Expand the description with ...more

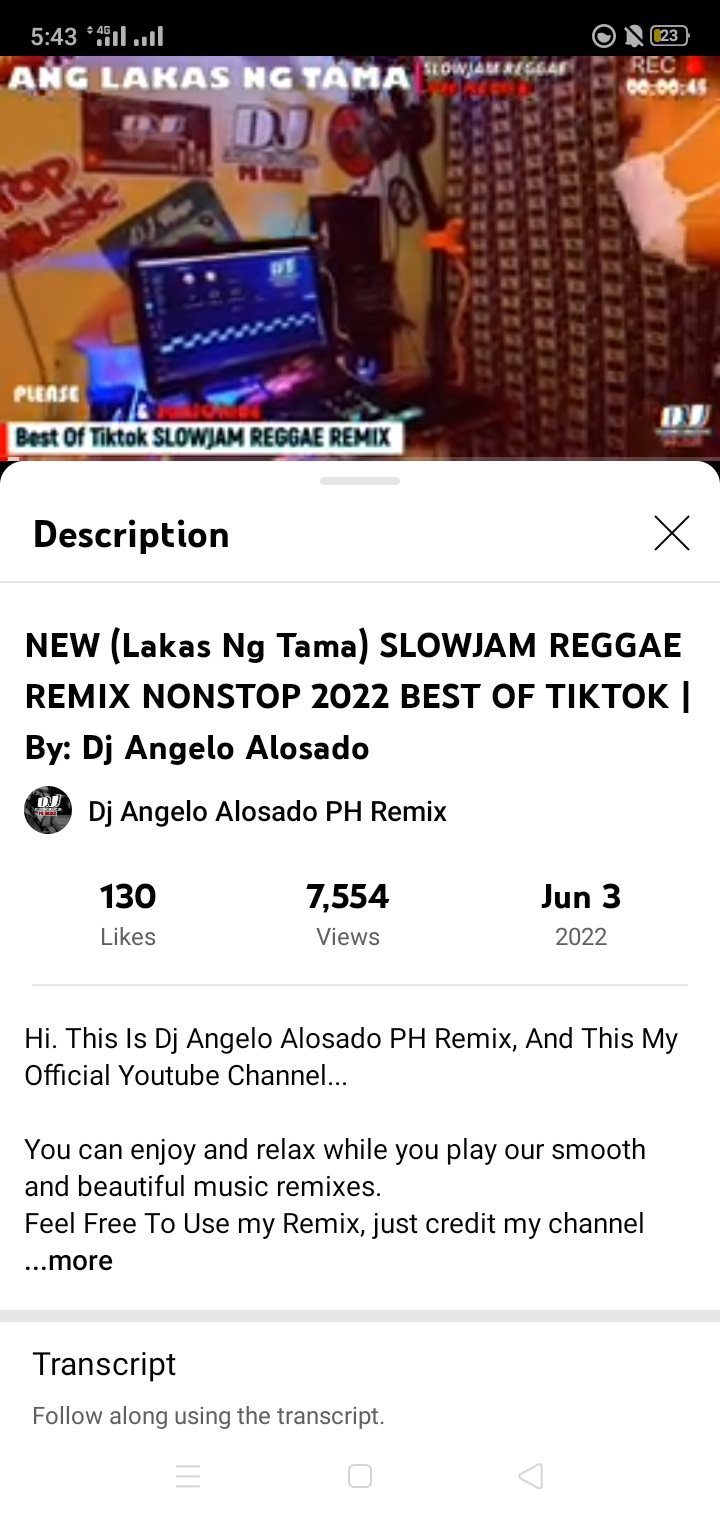(x=69, y=1260)
